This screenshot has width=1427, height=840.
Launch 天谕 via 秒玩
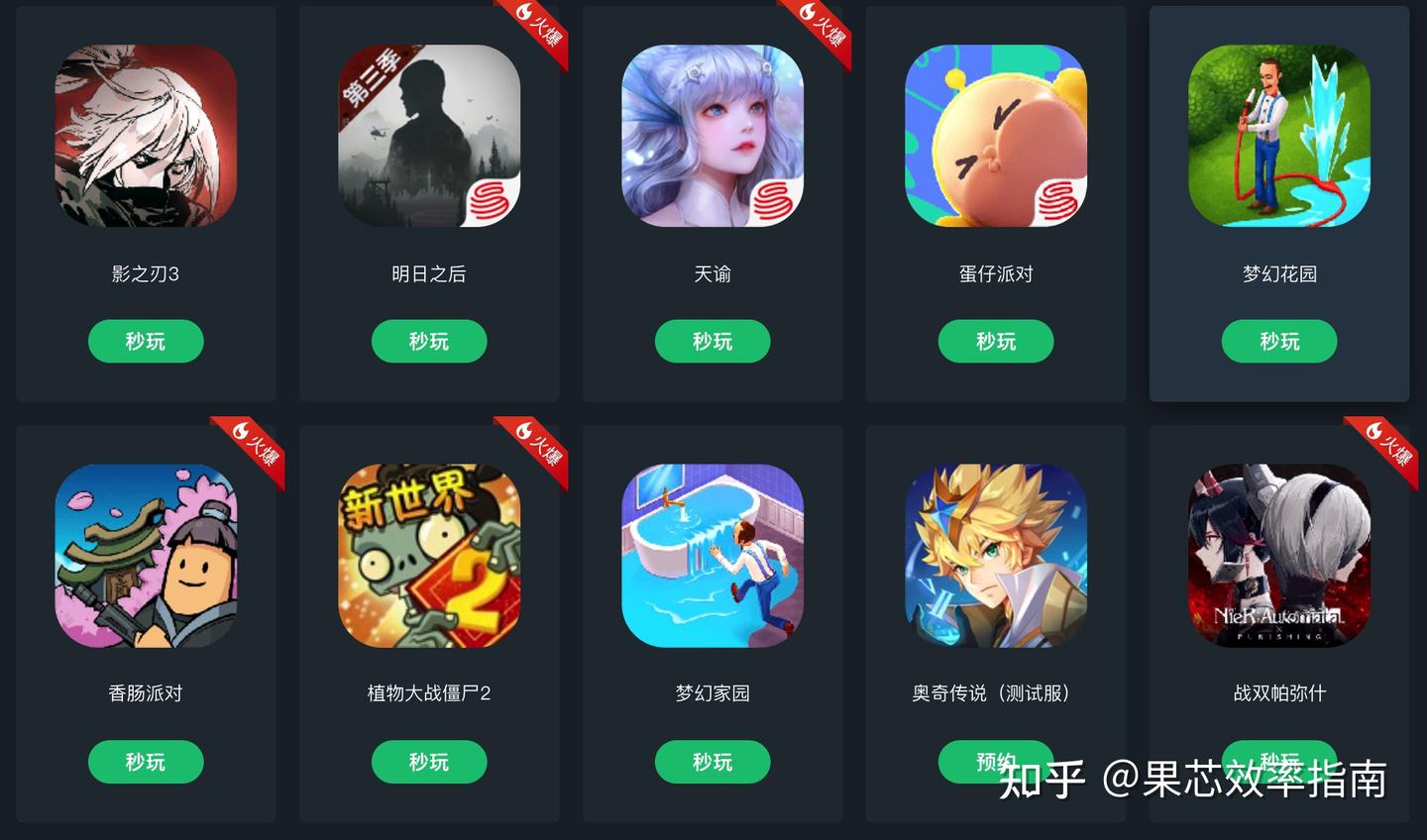(713, 342)
